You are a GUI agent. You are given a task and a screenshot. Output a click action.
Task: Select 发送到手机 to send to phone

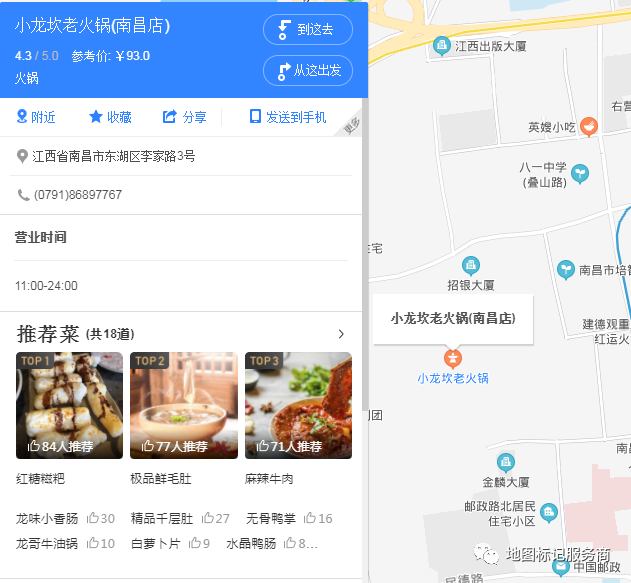pos(288,117)
